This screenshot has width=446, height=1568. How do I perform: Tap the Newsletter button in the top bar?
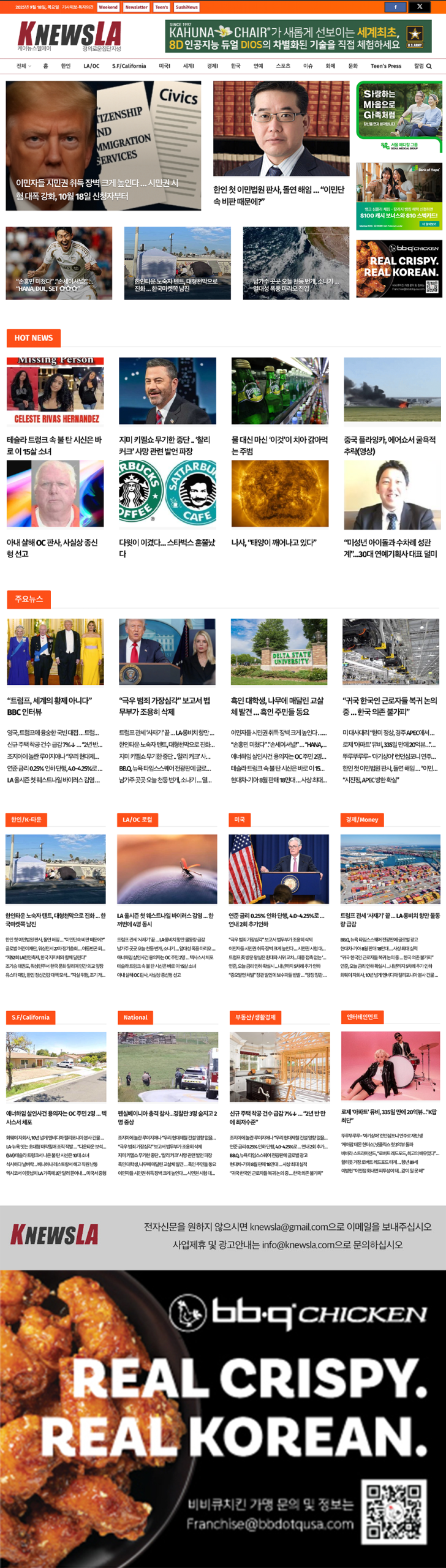(x=136, y=7)
